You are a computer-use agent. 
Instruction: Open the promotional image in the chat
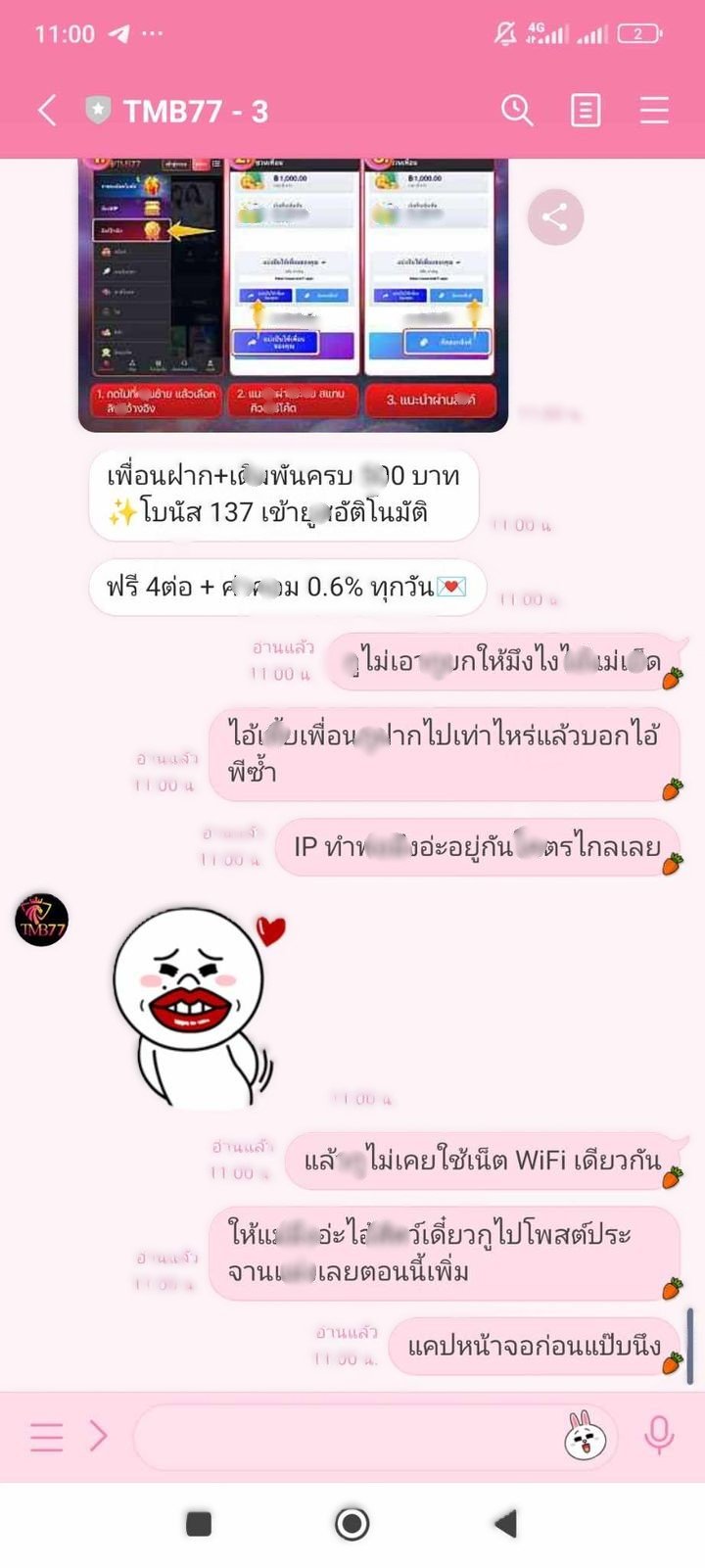click(x=293, y=294)
